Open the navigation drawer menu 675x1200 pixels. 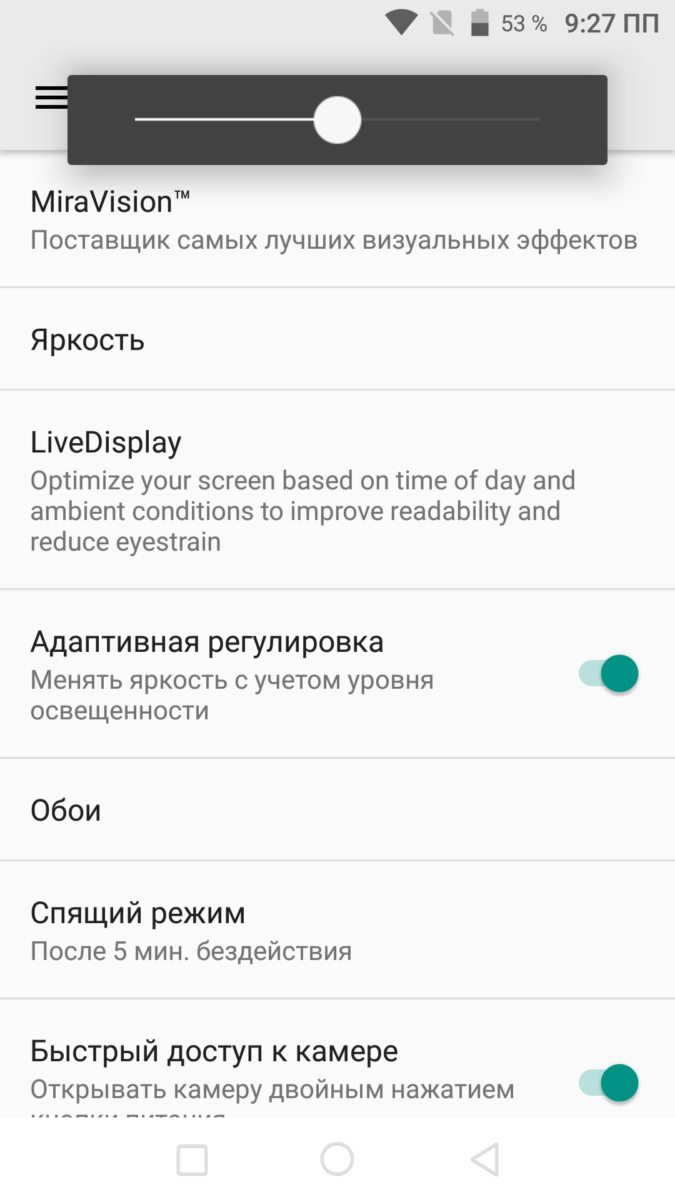pos(50,97)
